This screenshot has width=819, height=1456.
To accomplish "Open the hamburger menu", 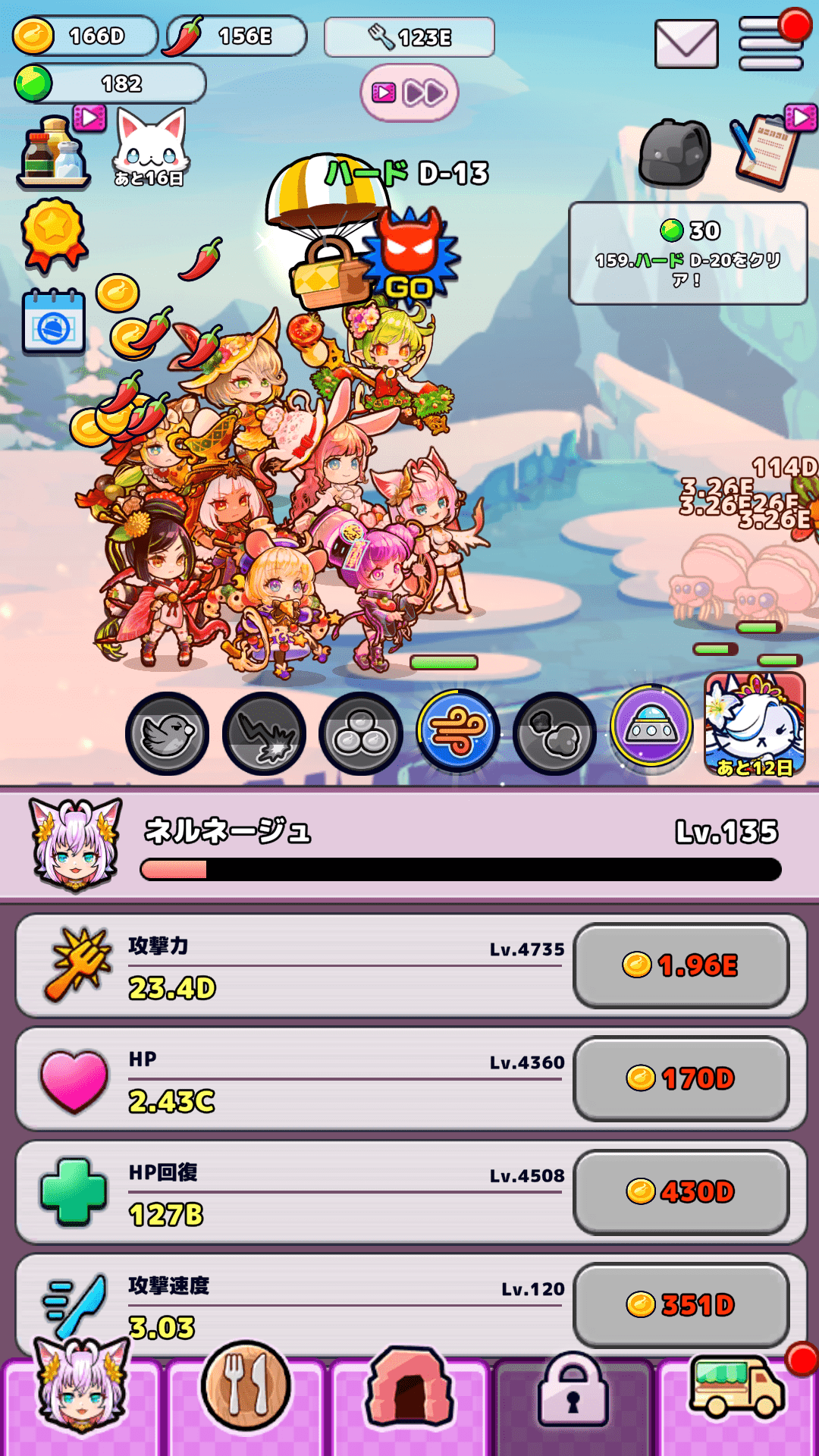I will point(771,44).
